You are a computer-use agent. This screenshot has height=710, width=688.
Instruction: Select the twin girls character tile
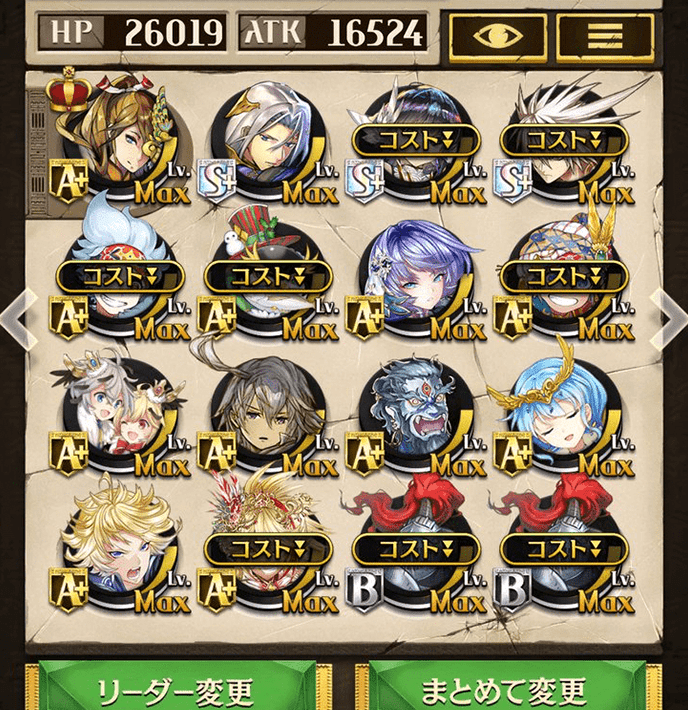120,410
